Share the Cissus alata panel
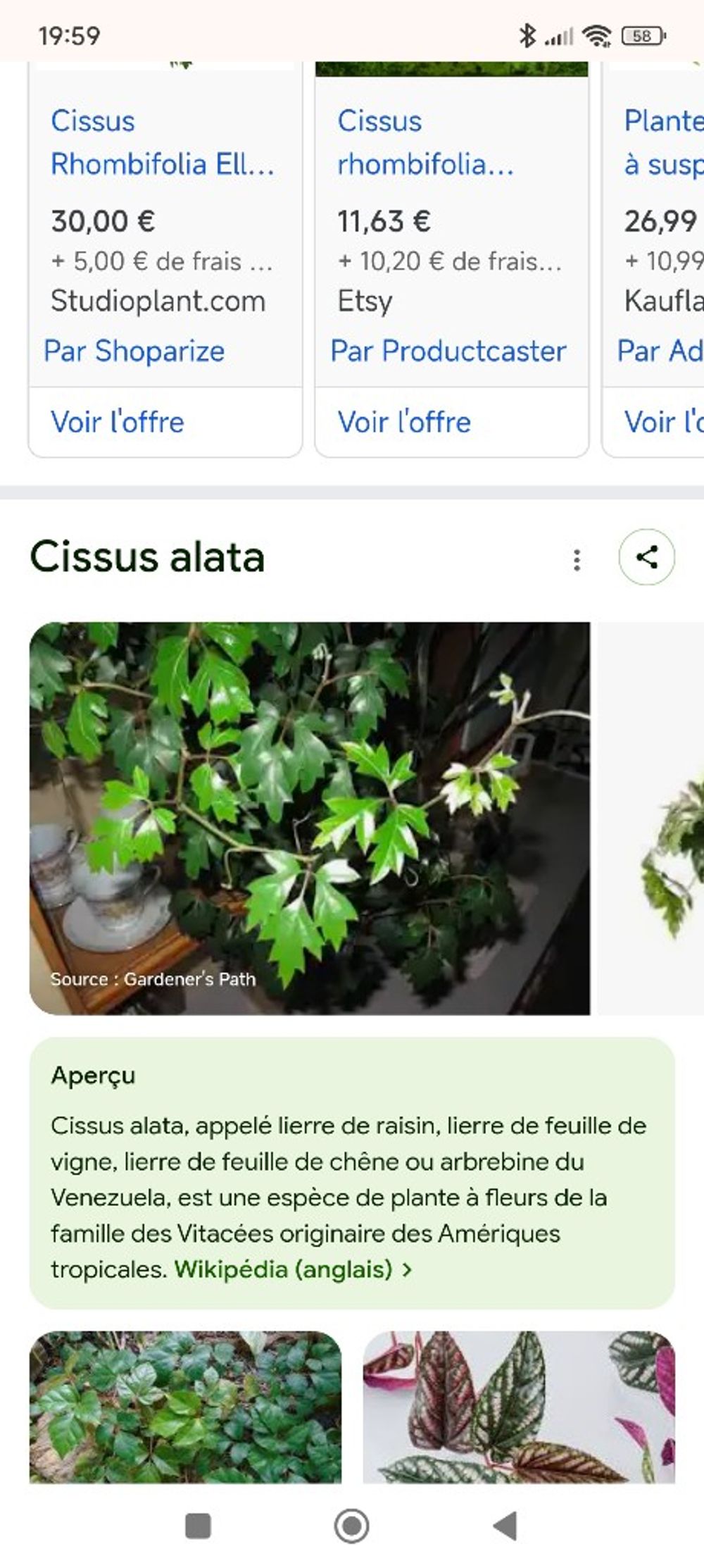Image resolution: width=704 pixels, height=1568 pixels. click(x=646, y=557)
